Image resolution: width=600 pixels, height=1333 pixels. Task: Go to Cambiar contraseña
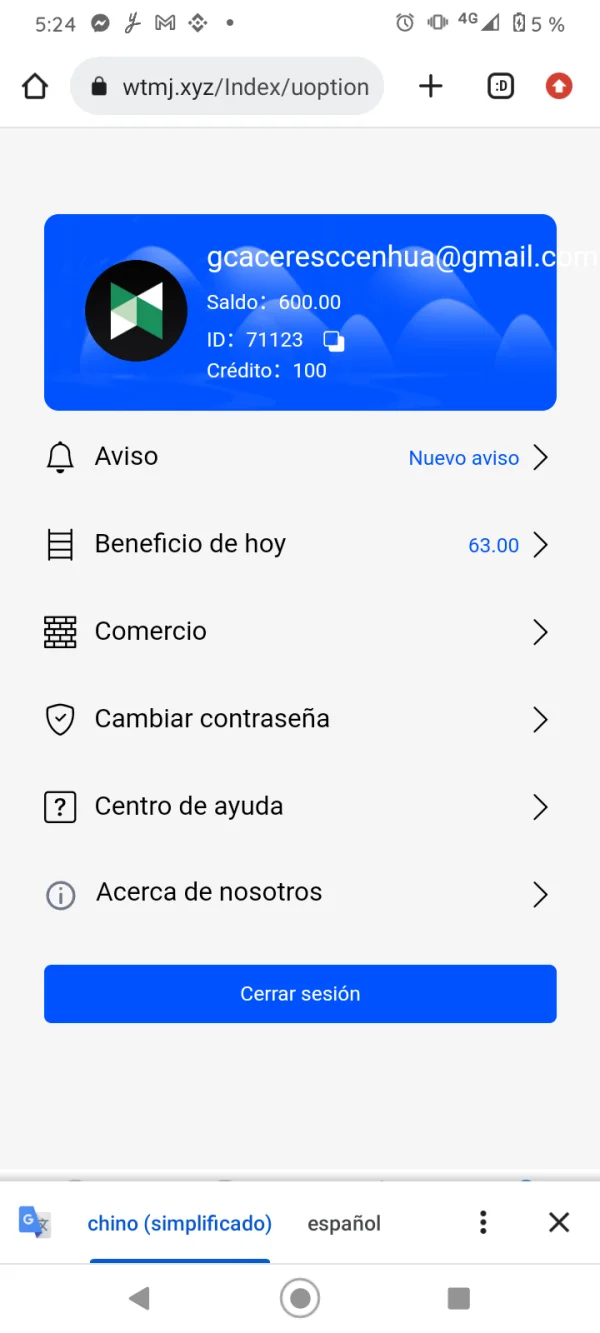pyautogui.click(x=299, y=719)
